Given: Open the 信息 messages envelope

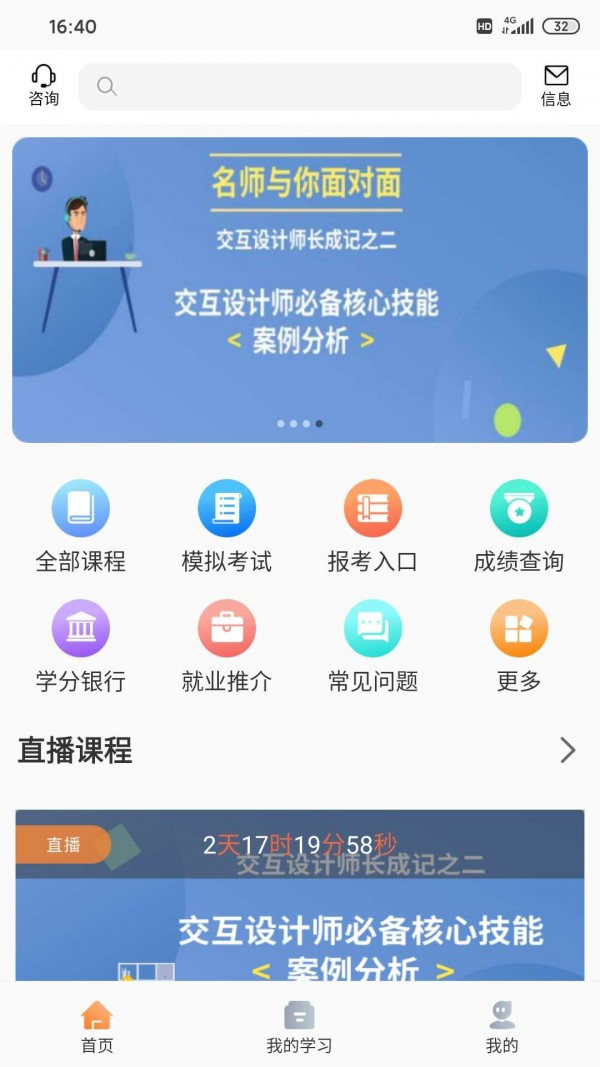Looking at the screenshot, I should (556, 85).
